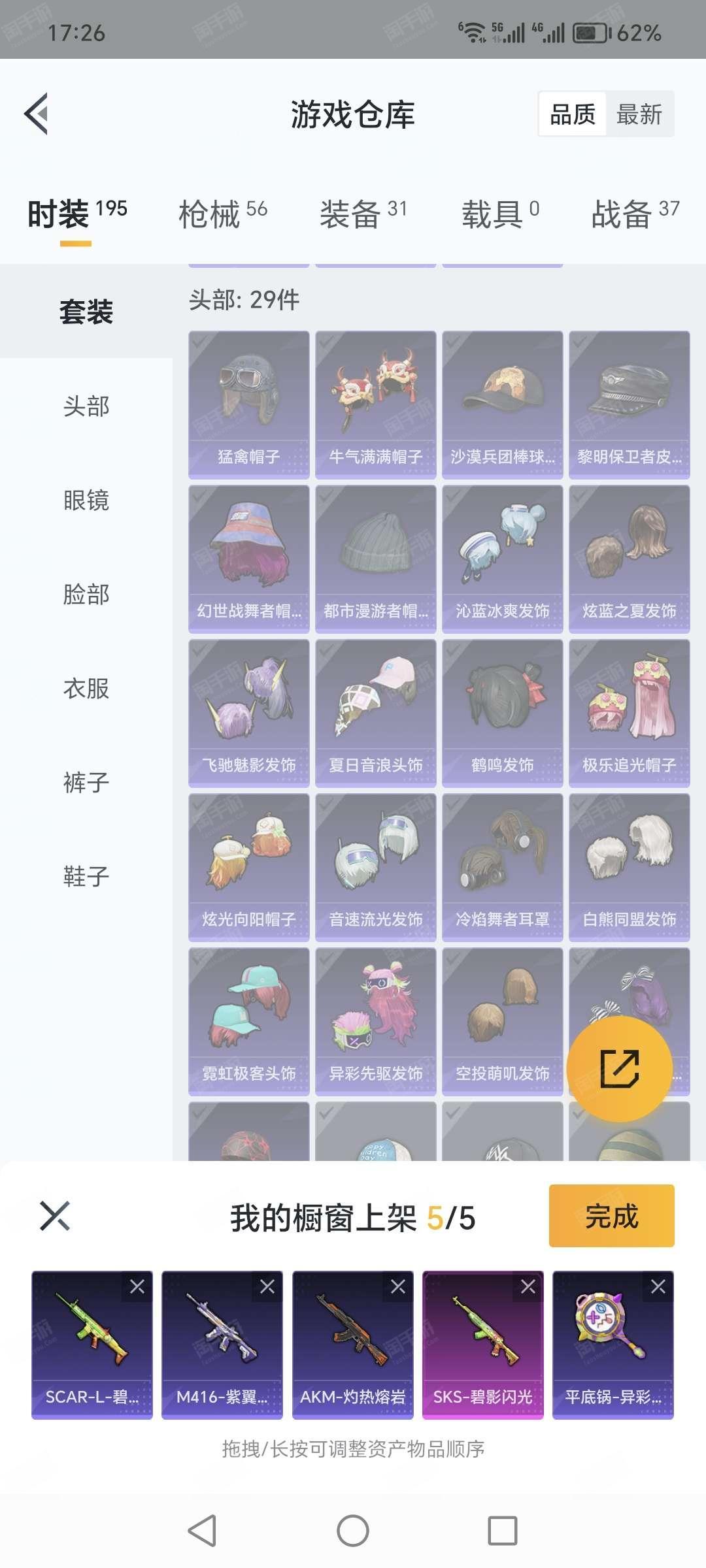Choose the 鹤鸣发饰 item
The width and height of the screenshot is (706, 1568).
coord(503,713)
